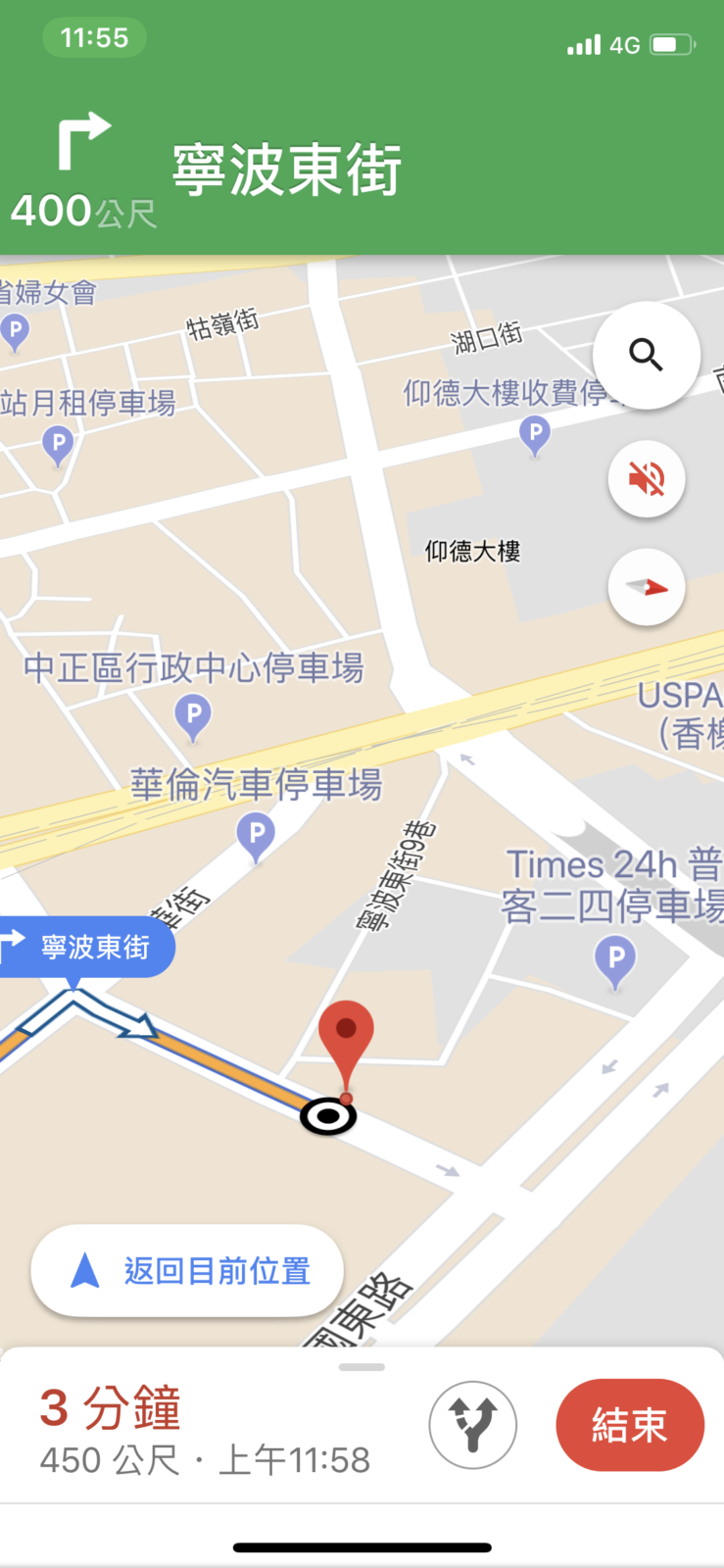Open Times 24h parking lot marker

coord(615,957)
